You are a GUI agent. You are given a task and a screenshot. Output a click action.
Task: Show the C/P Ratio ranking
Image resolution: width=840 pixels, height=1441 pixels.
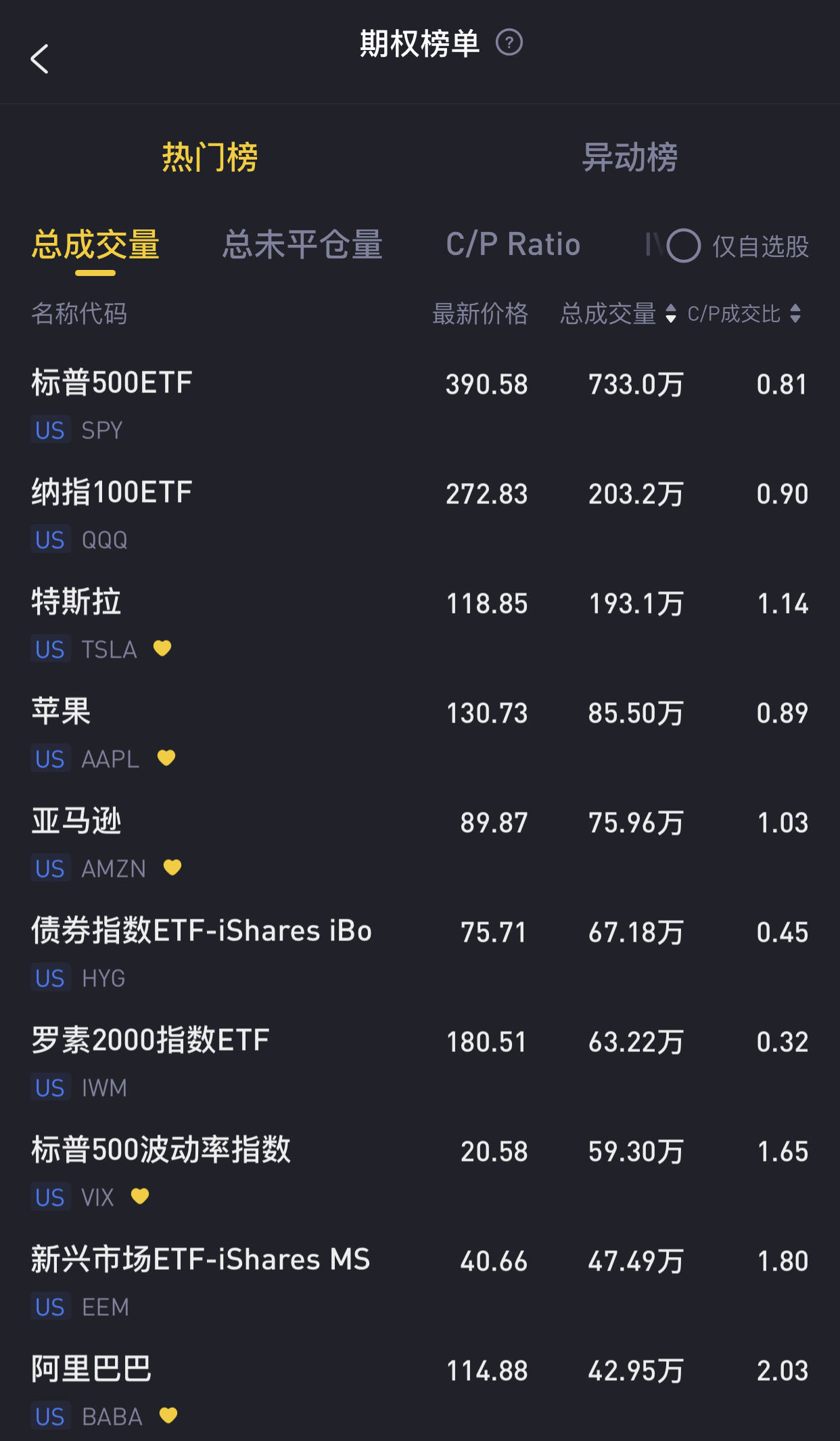513,244
